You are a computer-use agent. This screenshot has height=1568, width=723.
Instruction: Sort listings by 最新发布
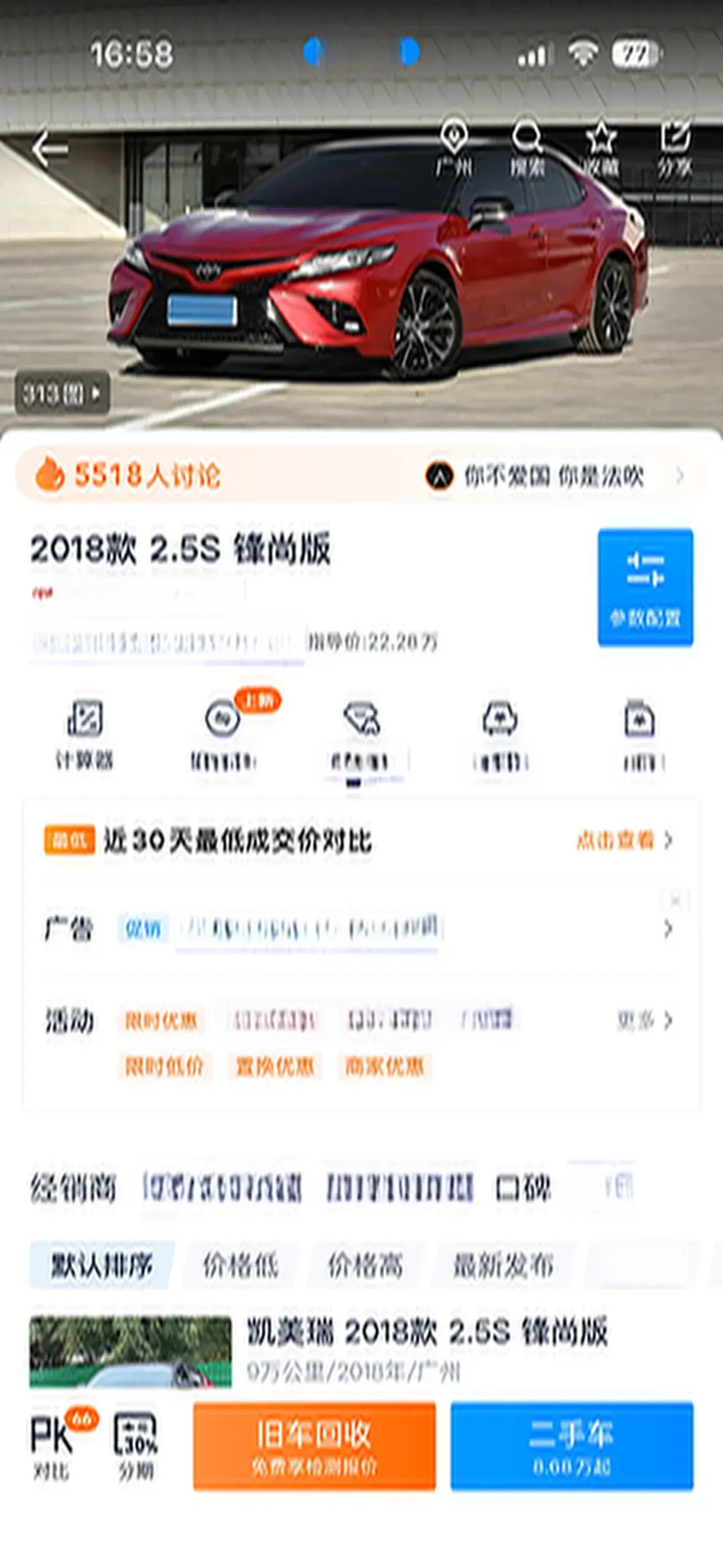coord(503,1265)
